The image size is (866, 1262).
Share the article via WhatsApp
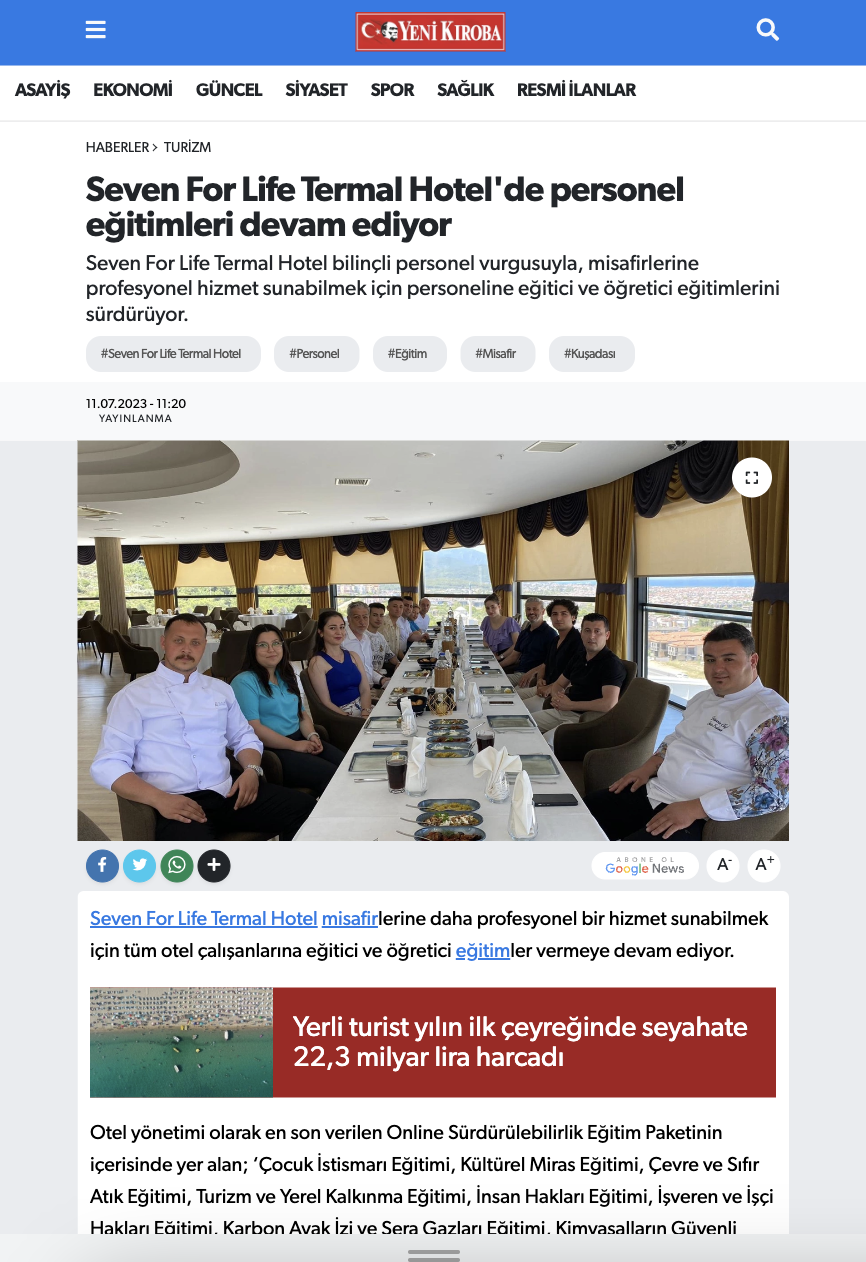point(177,865)
